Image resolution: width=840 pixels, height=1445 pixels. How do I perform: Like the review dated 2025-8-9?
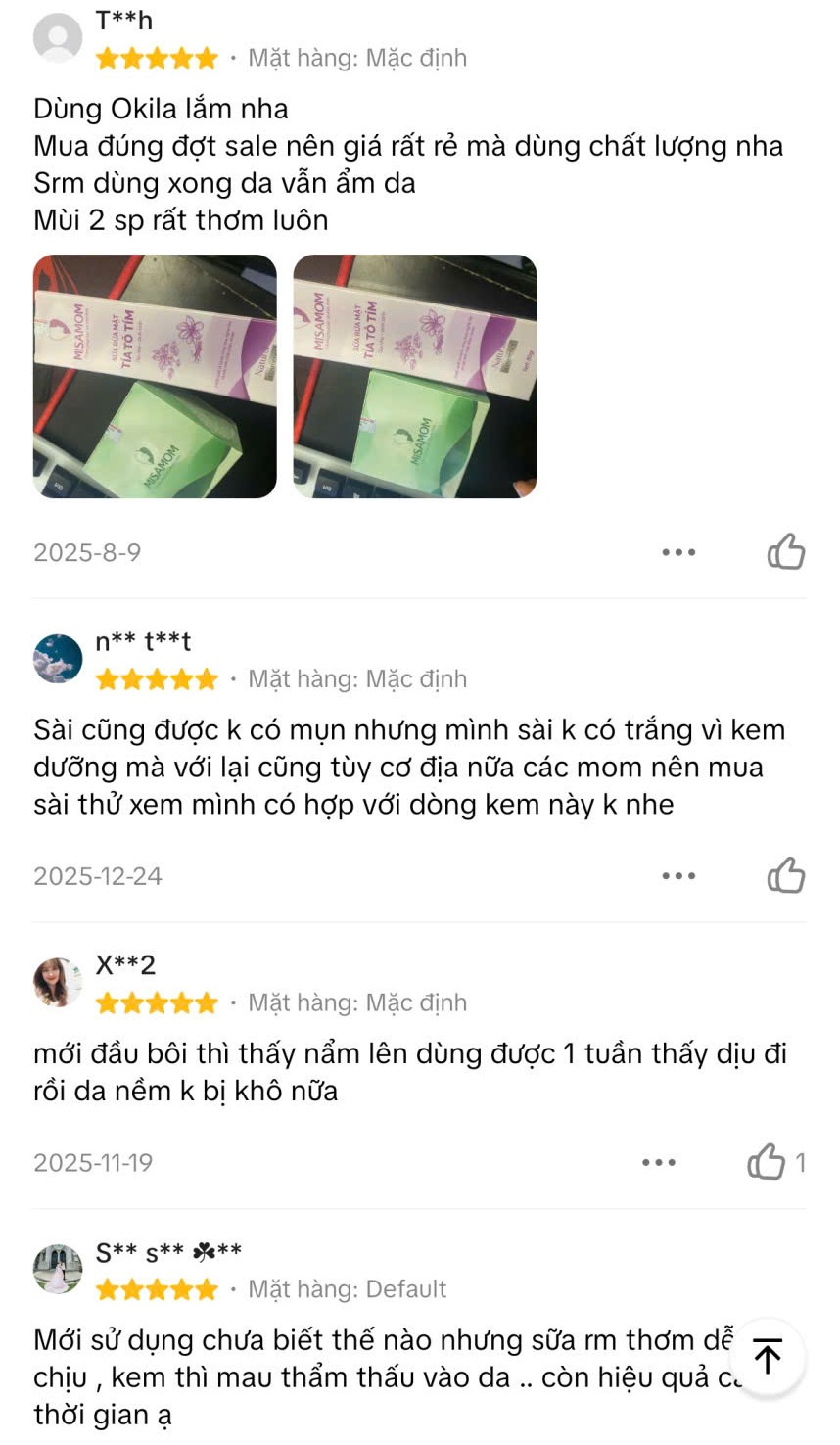786,552
